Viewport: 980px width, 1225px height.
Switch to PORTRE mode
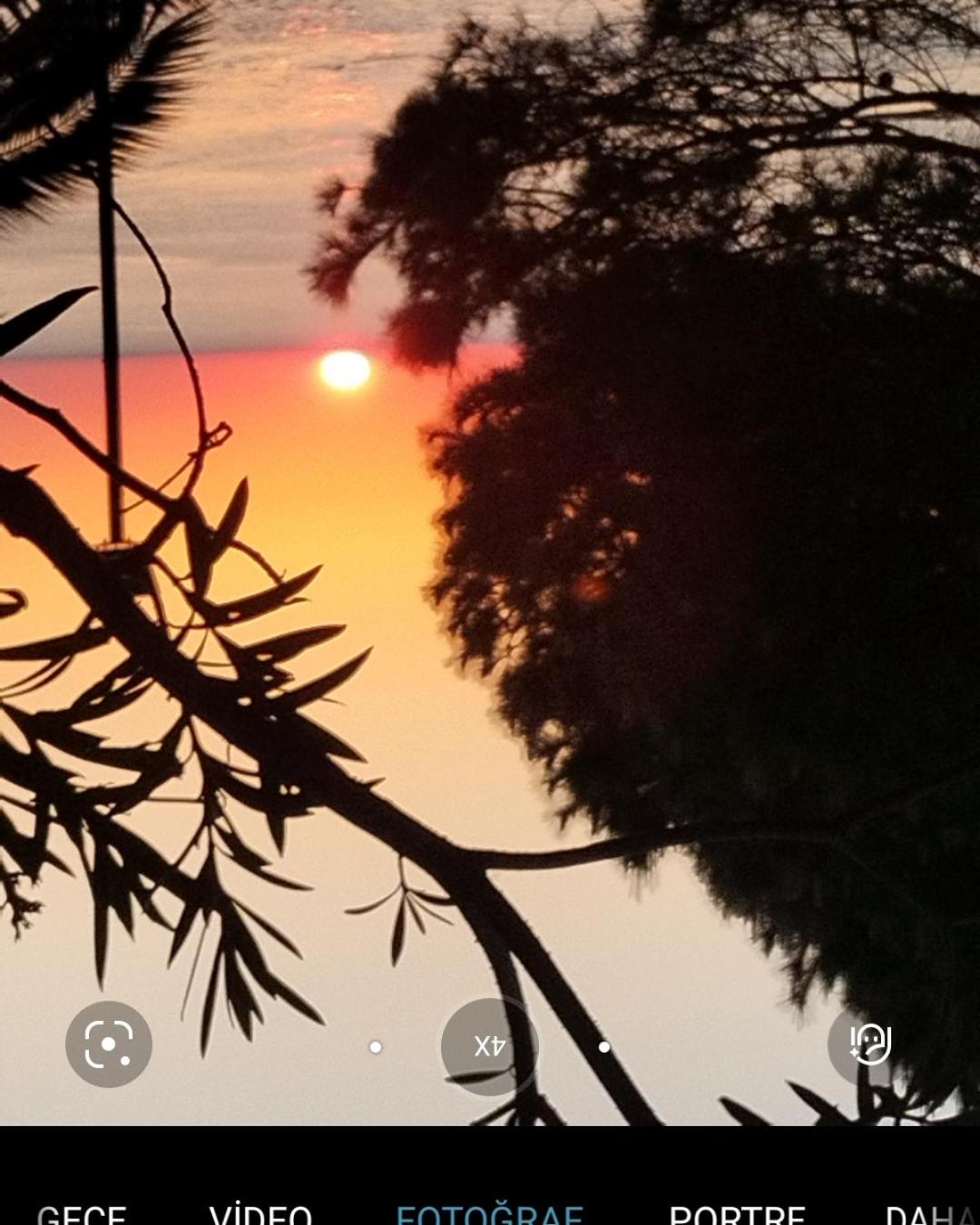click(x=737, y=1214)
